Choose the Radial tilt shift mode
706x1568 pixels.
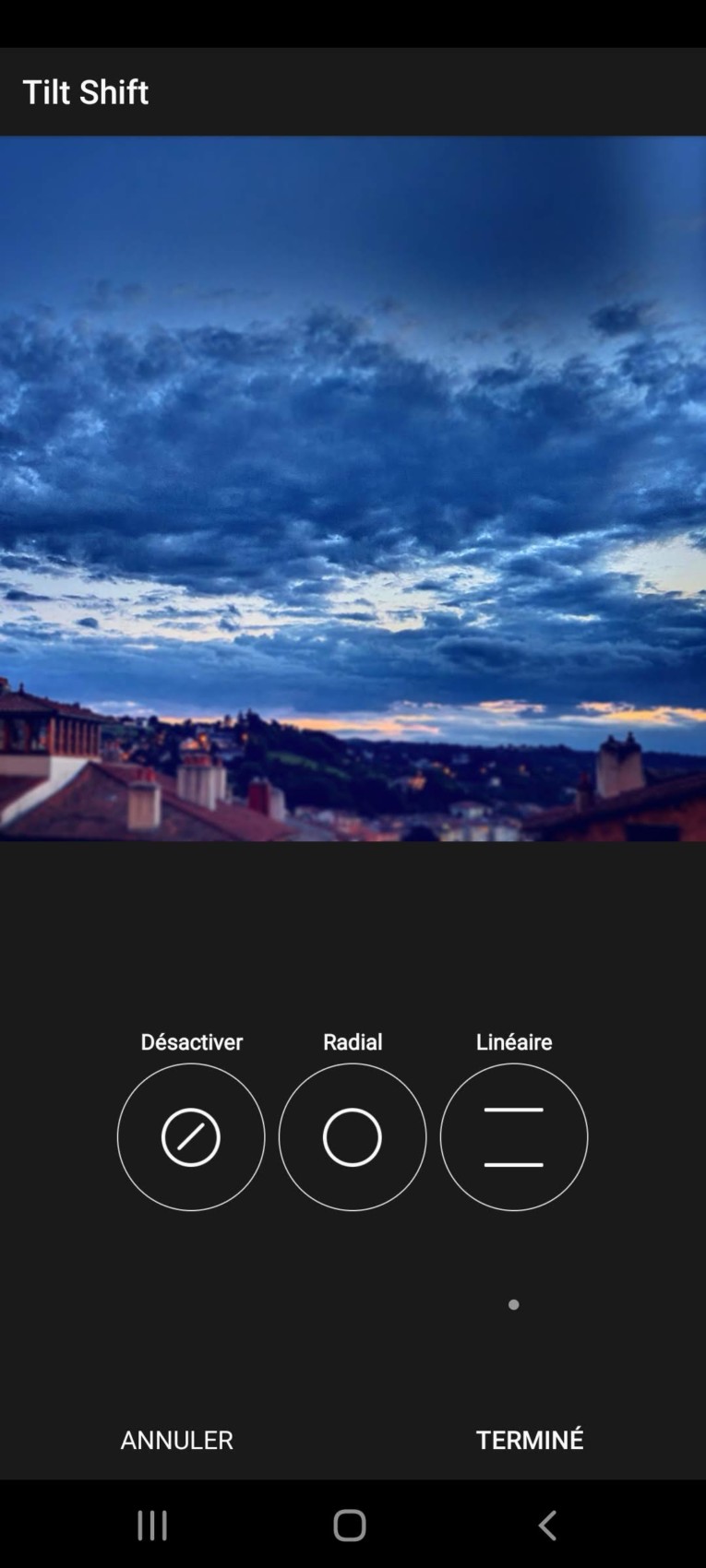353,1136
